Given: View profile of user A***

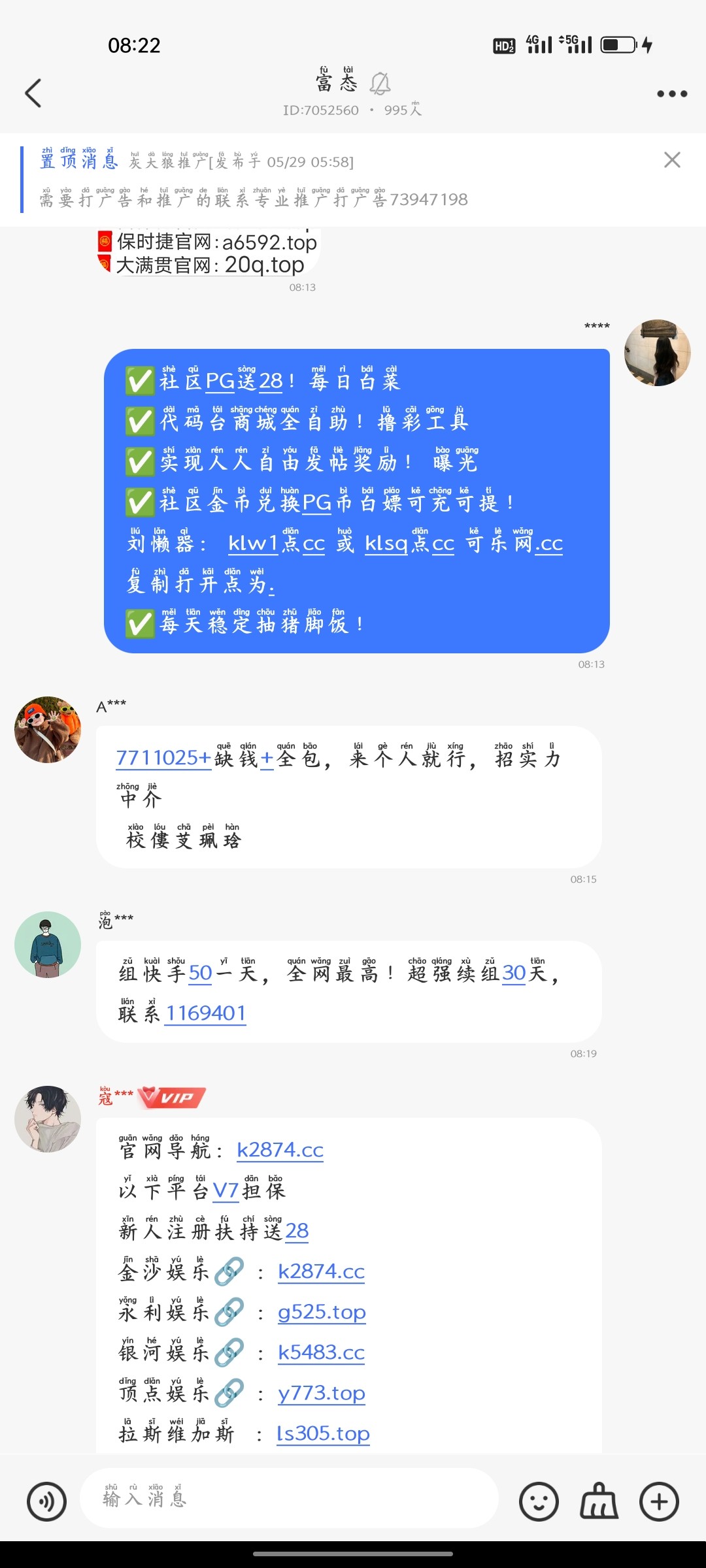Looking at the screenshot, I should [x=48, y=729].
